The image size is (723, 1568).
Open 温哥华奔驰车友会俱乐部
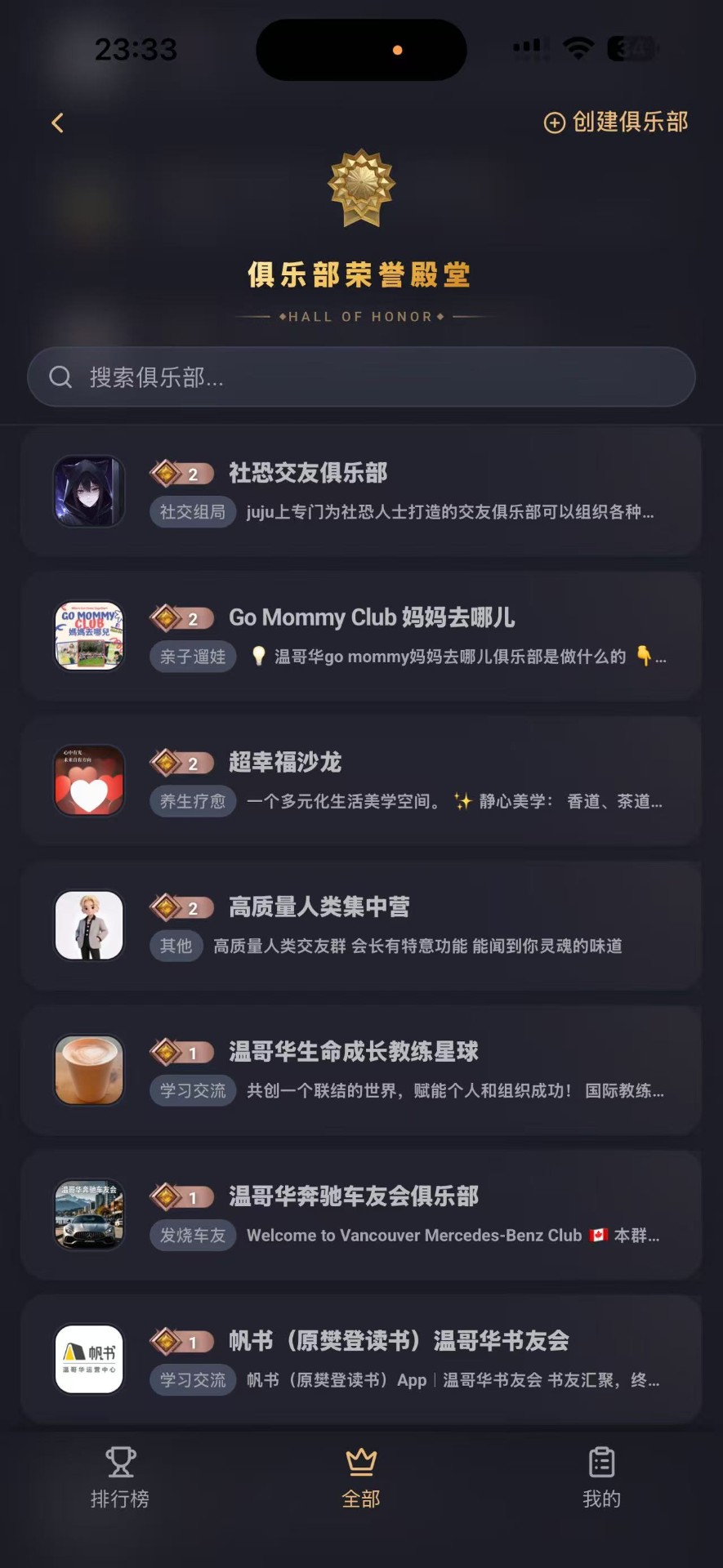click(361, 1214)
